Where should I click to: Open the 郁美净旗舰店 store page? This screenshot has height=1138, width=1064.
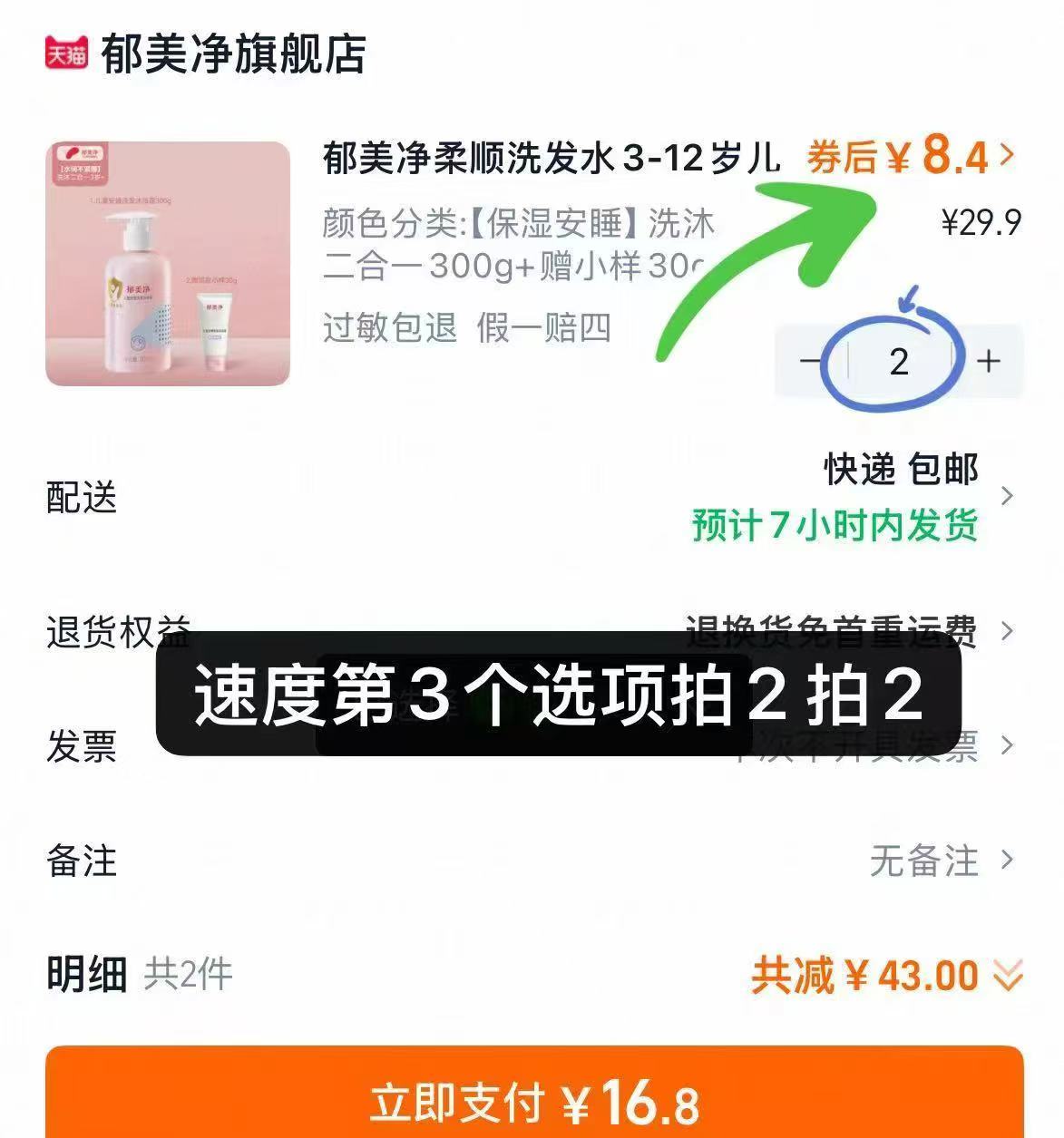coord(232,54)
